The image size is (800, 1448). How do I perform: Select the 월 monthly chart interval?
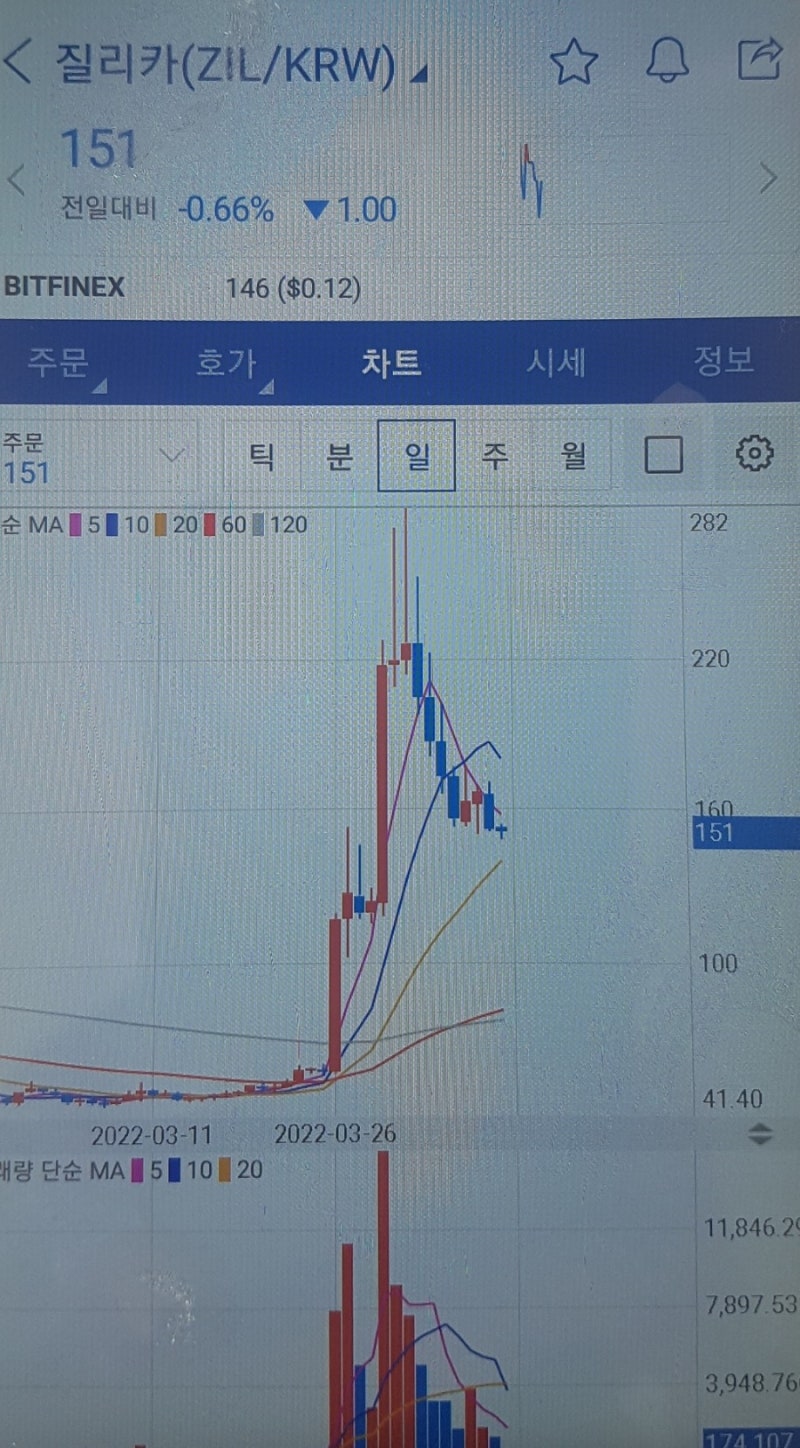tap(572, 456)
